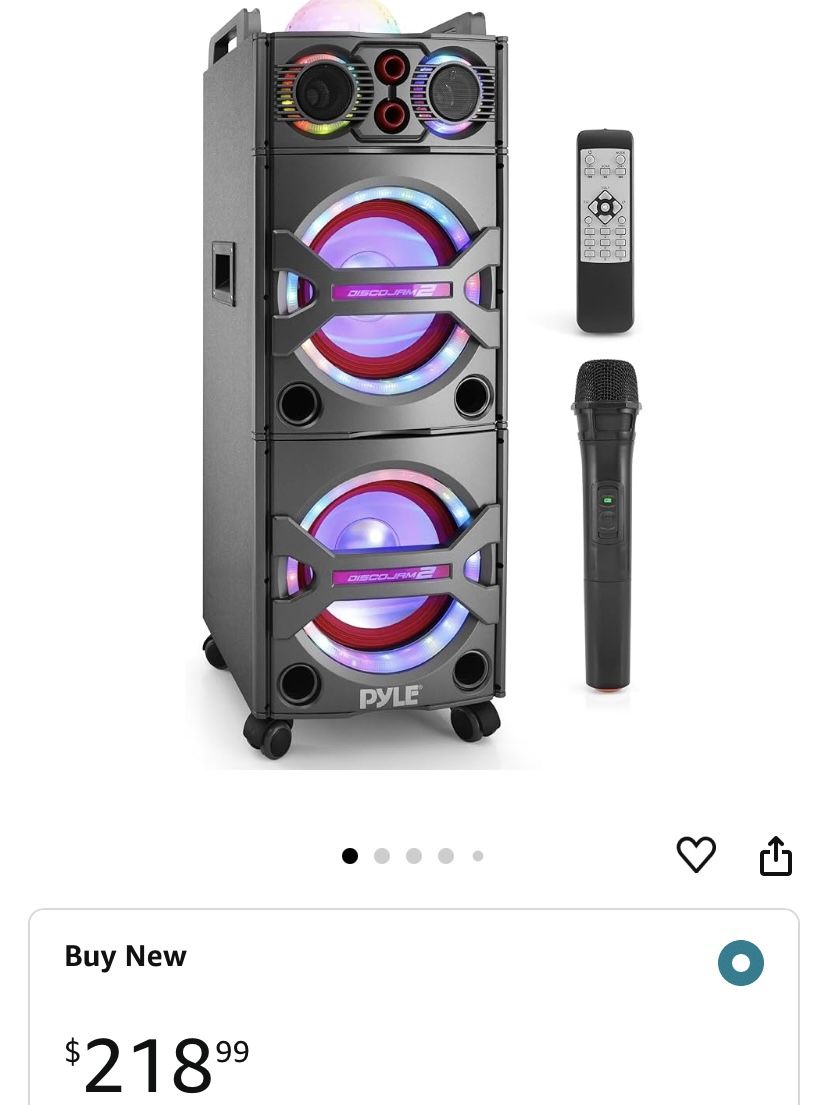Toggle the heart favorite indicator

(x=697, y=856)
